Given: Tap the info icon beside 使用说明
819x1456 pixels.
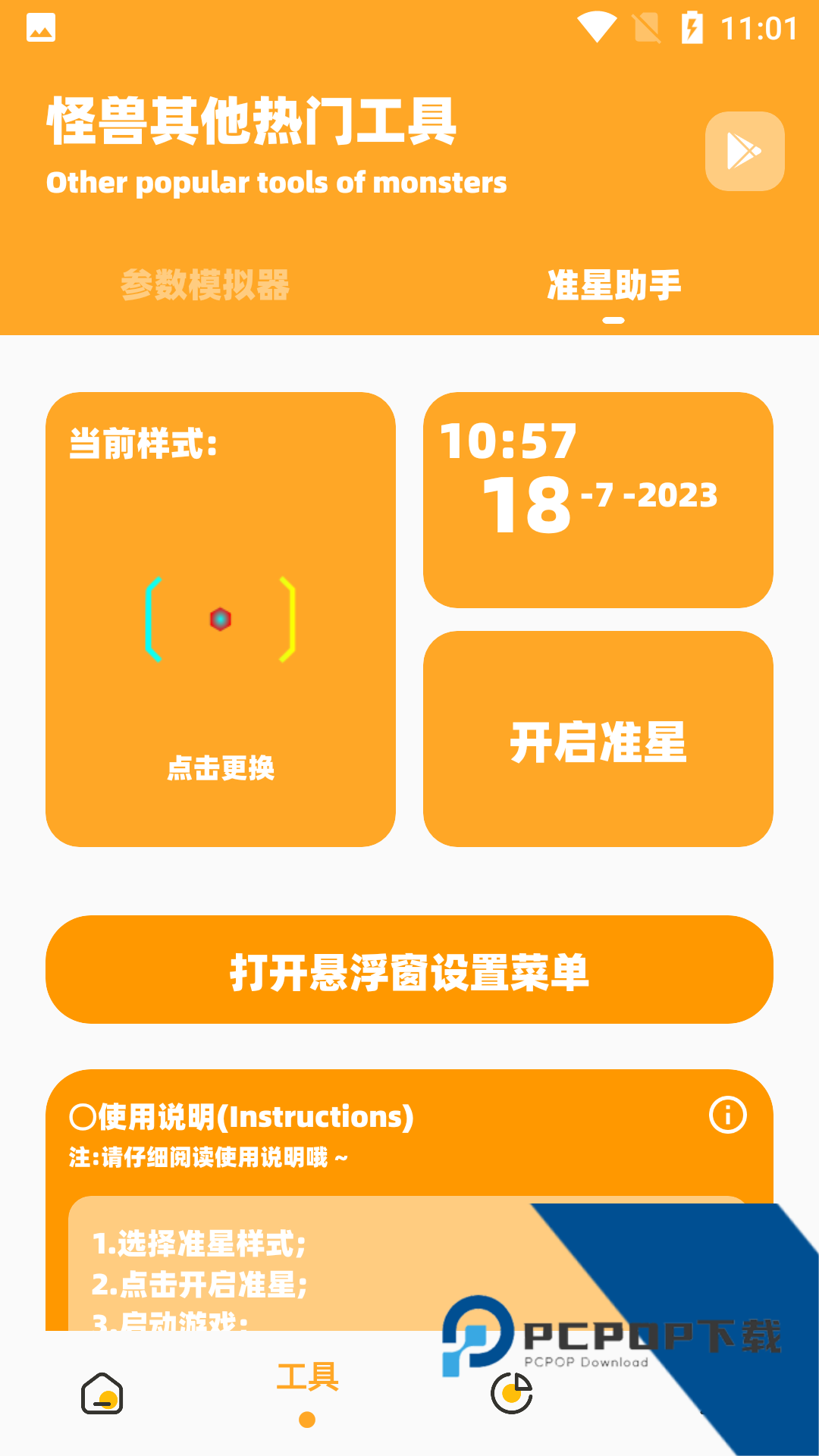Looking at the screenshot, I should click(726, 1116).
